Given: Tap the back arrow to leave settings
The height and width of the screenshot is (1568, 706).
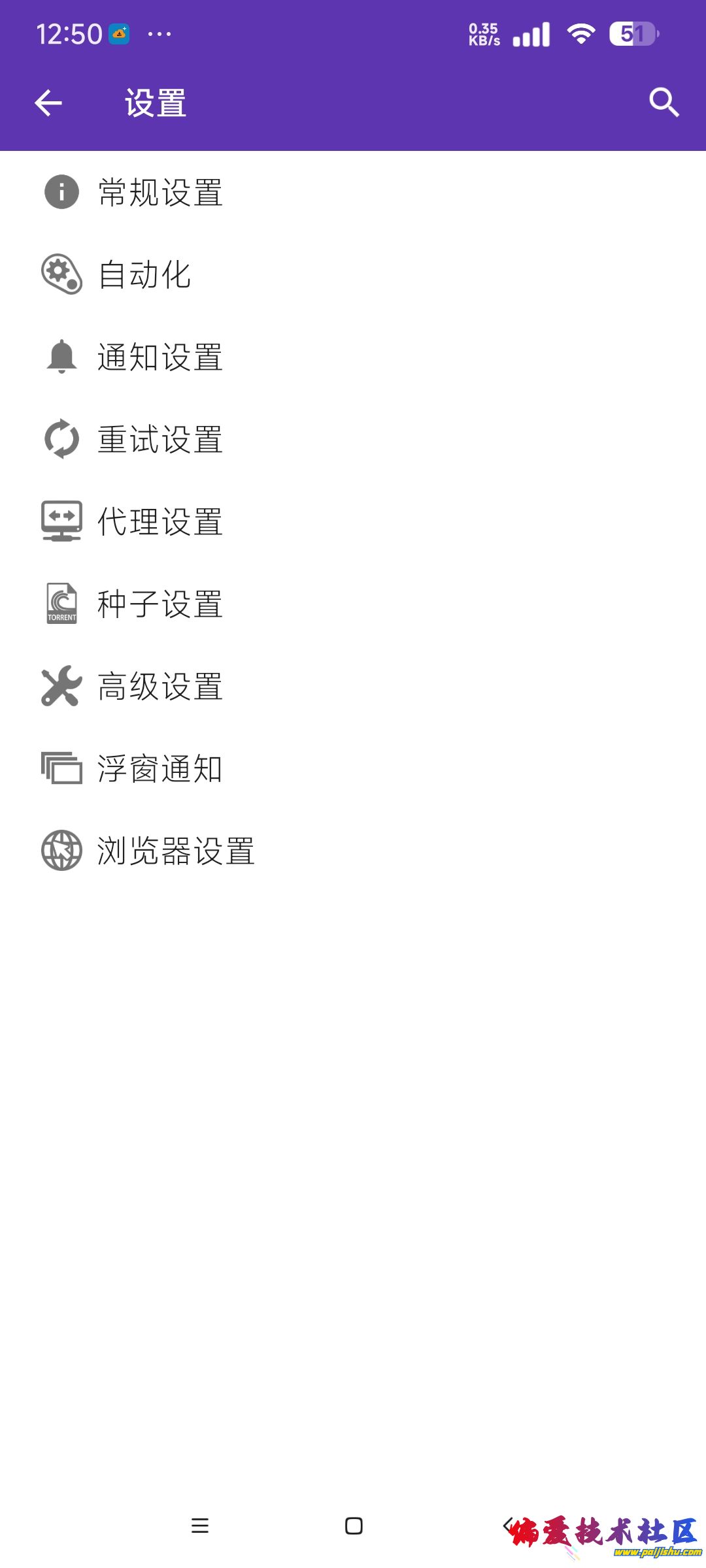Looking at the screenshot, I should coord(48,103).
